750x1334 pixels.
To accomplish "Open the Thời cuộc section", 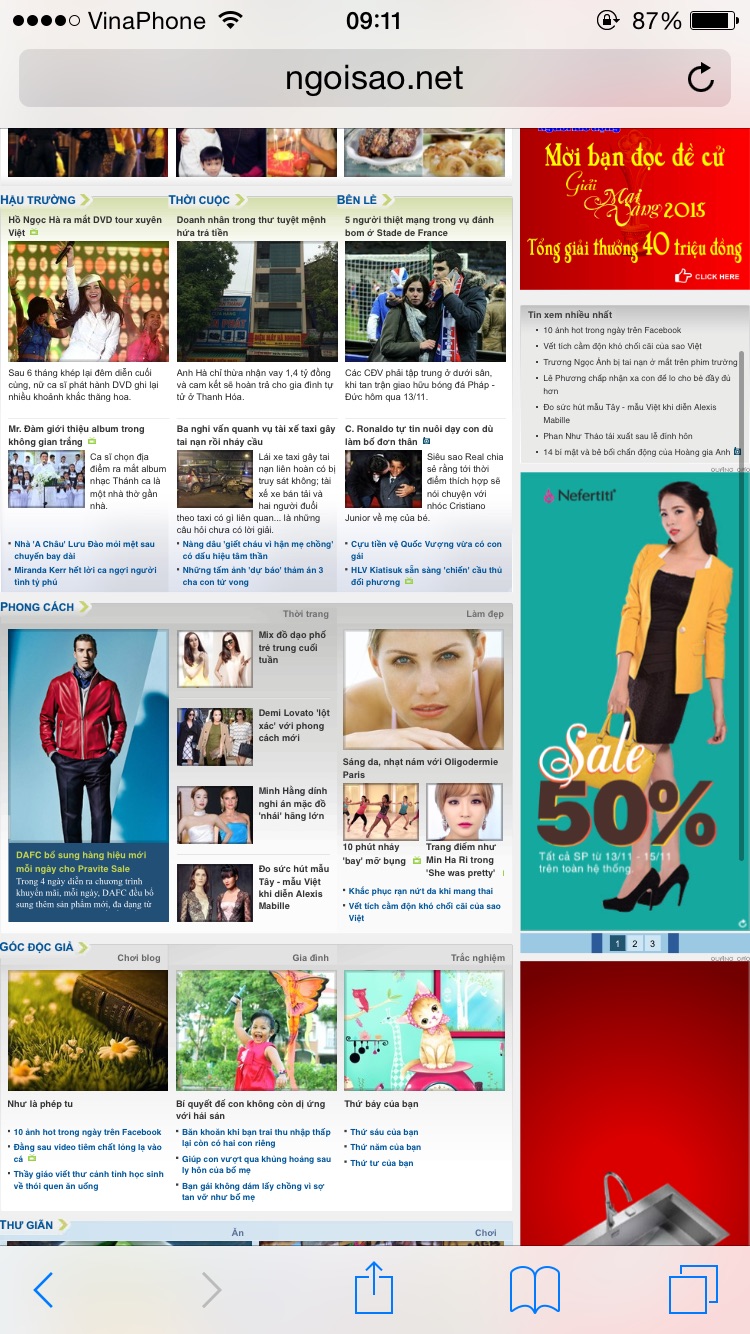I will click(x=199, y=200).
